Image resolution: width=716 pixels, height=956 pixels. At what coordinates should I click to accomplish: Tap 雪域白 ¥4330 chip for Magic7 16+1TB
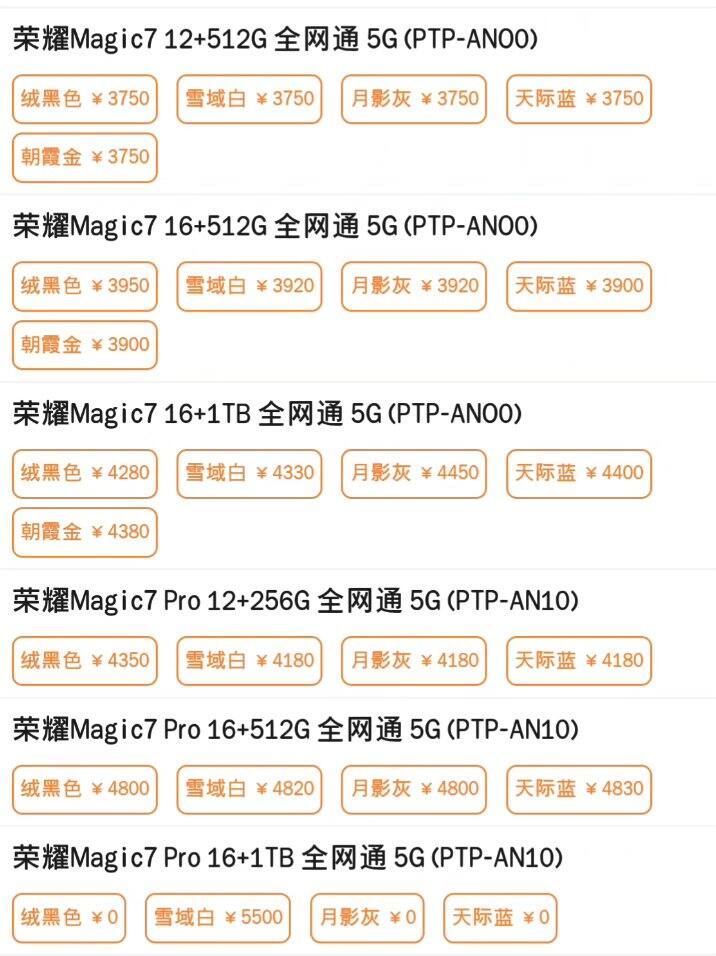249,473
